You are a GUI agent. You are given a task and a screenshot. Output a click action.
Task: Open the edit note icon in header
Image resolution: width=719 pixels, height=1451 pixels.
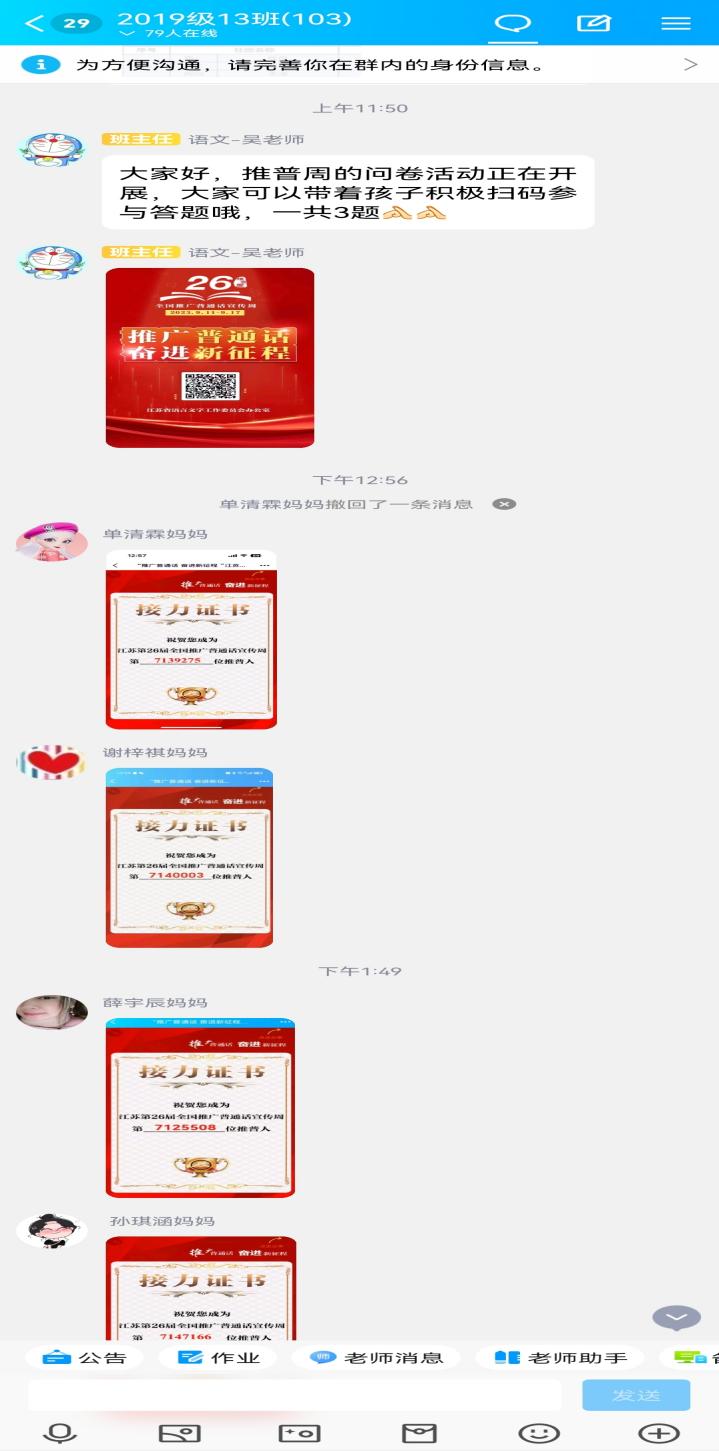pyautogui.click(x=593, y=23)
